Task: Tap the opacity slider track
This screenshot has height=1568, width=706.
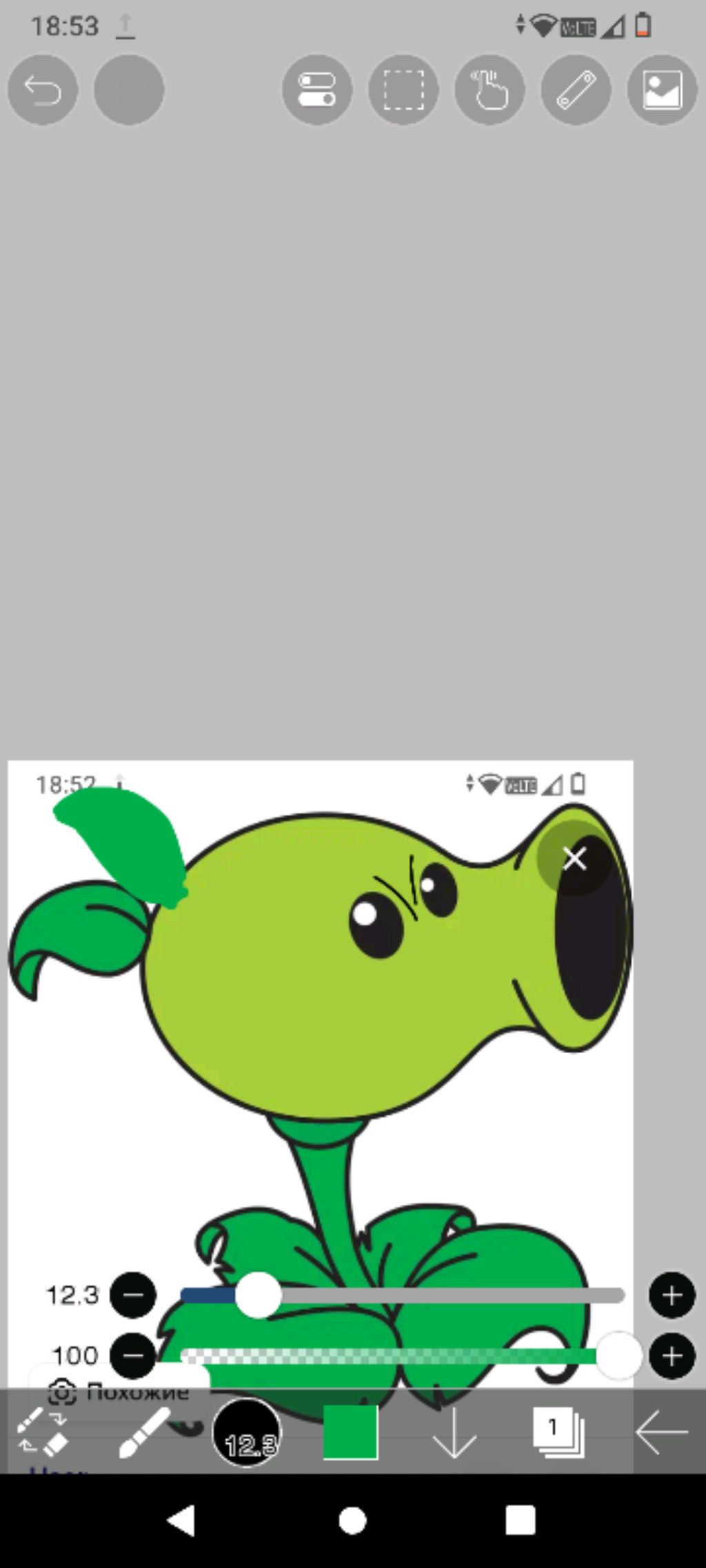Action: point(386,1356)
